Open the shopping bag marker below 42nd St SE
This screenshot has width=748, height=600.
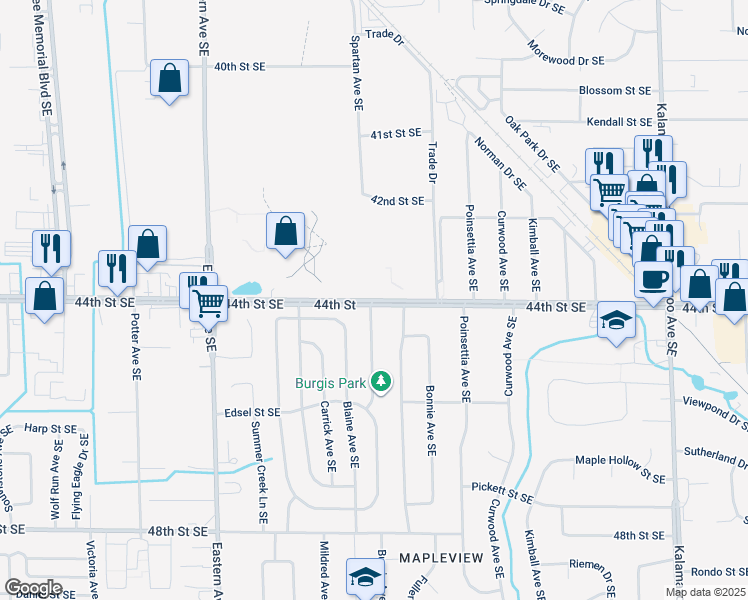pos(286,231)
